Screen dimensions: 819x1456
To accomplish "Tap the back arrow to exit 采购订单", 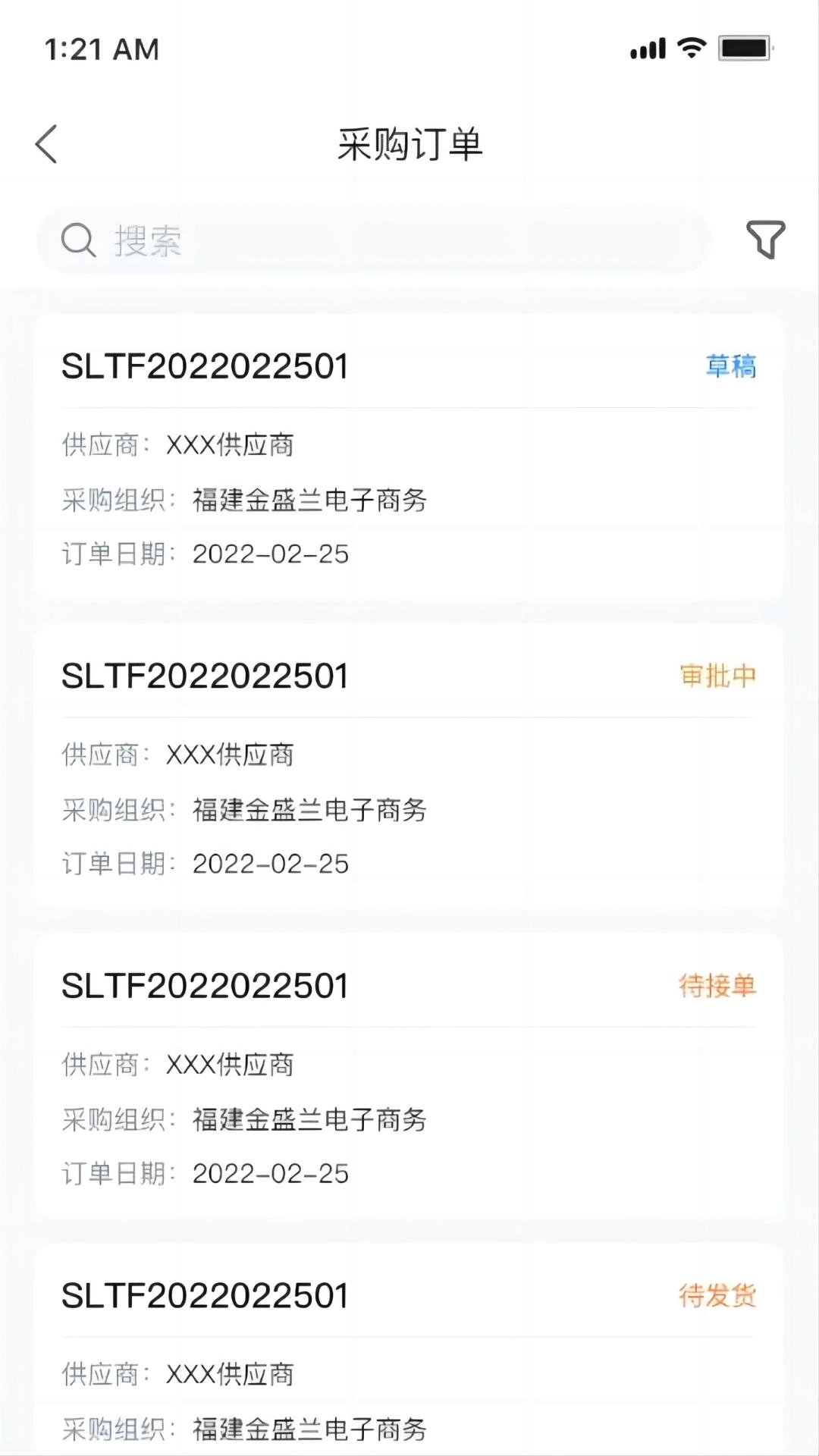I will tap(47, 143).
